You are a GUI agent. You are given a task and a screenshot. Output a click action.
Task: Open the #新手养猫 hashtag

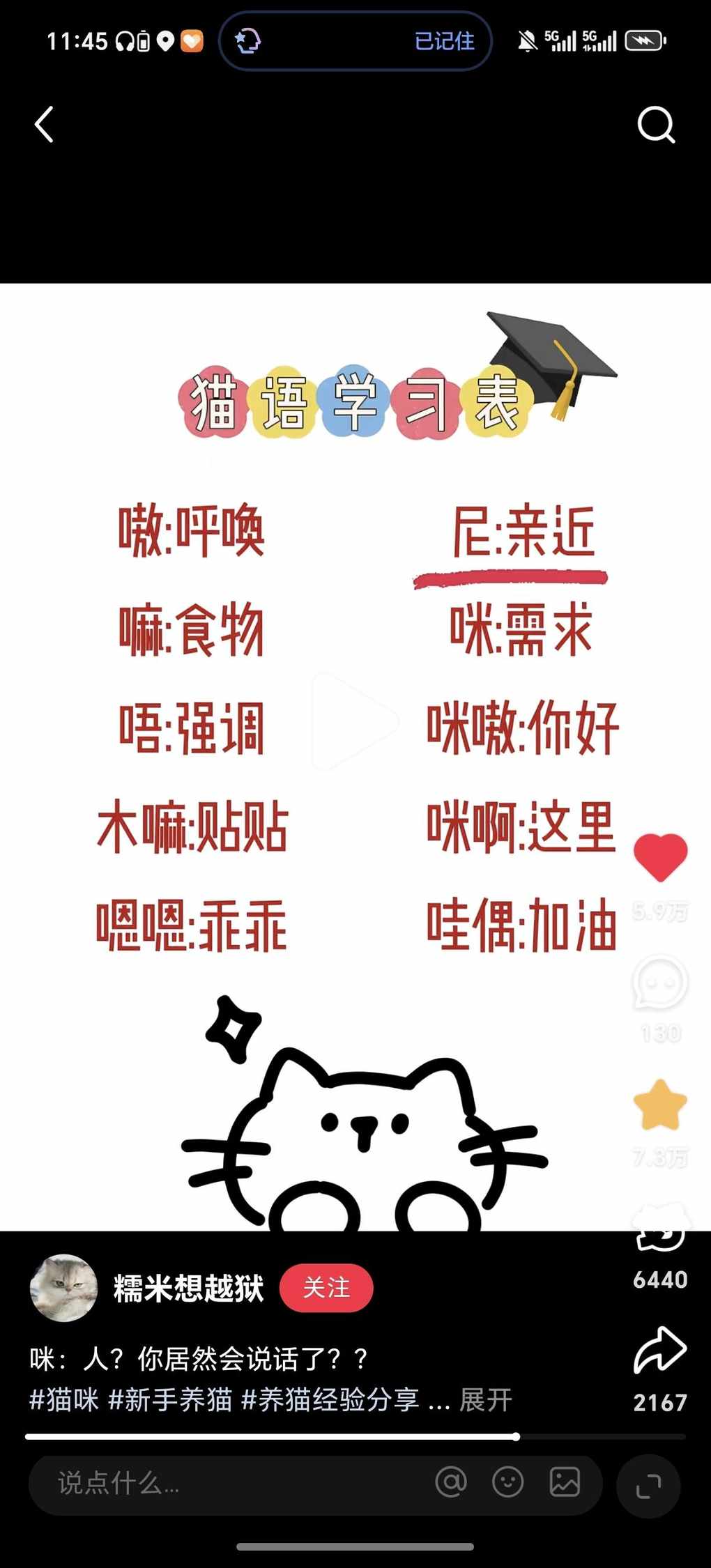170,1399
